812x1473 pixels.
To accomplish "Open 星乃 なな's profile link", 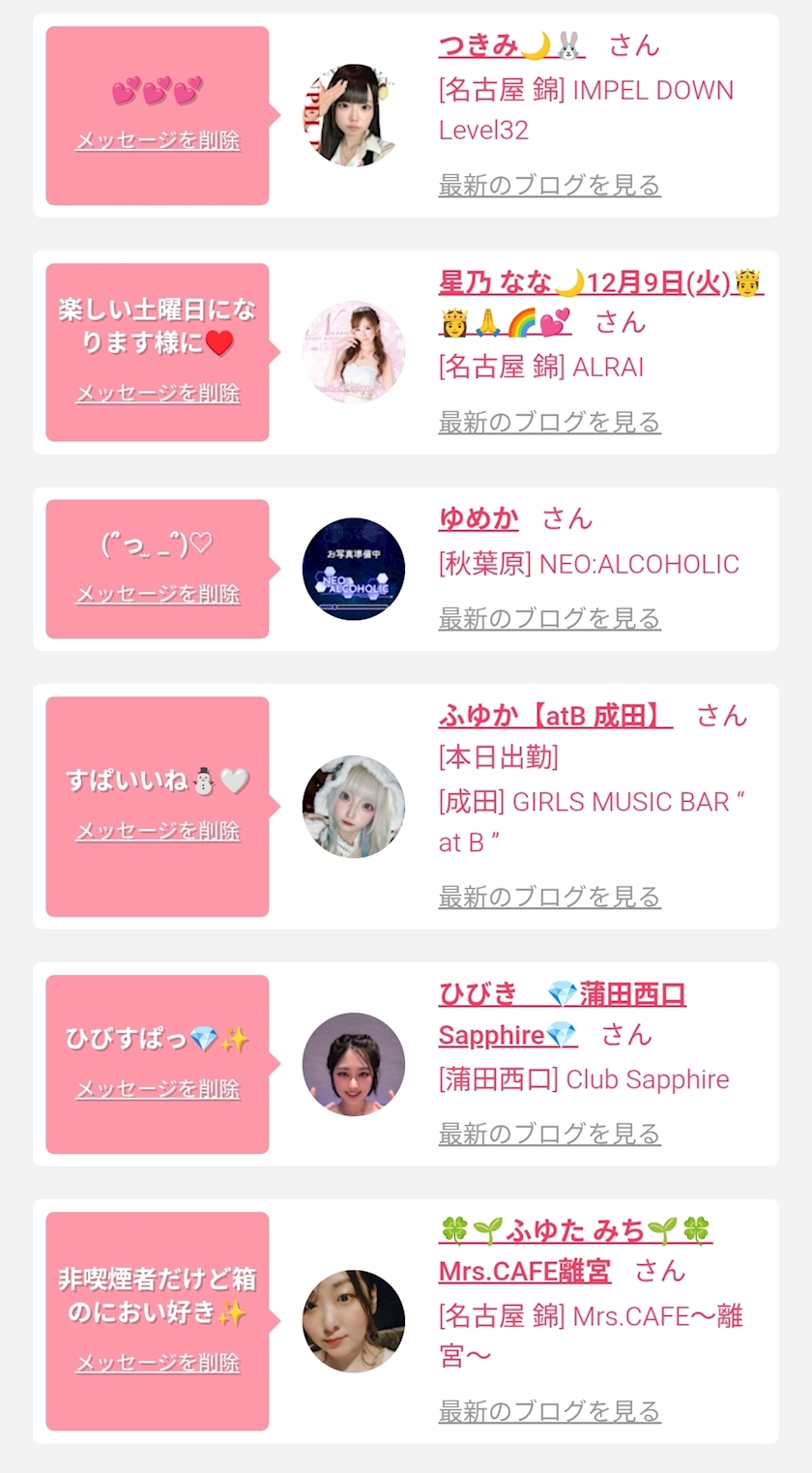I will pos(600,282).
